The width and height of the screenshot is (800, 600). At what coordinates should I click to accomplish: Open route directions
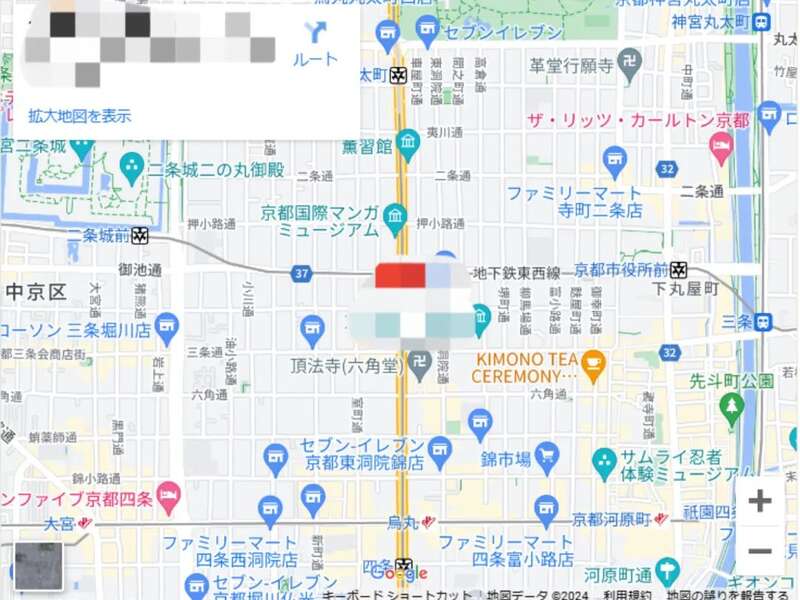click(315, 42)
